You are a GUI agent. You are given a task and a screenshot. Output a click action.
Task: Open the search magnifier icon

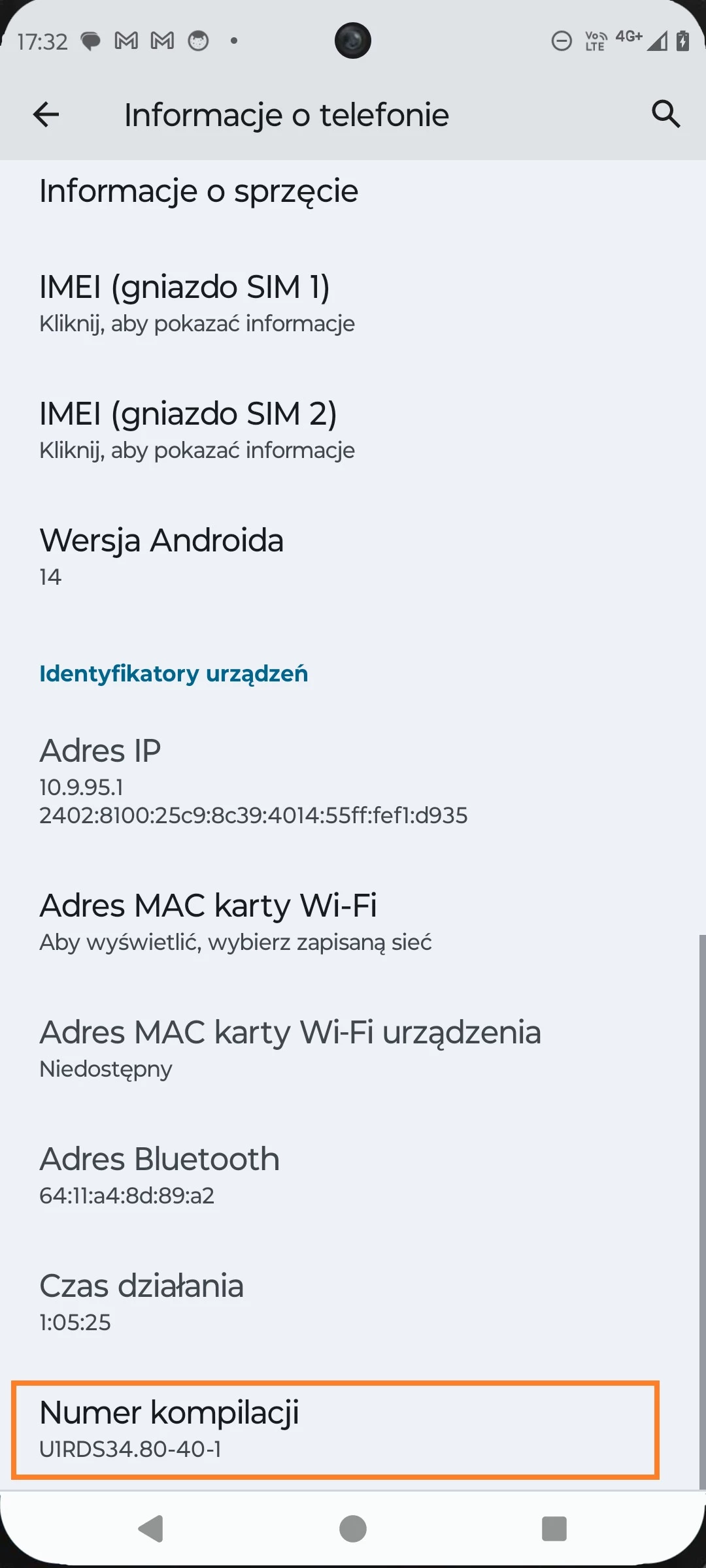(665, 114)
